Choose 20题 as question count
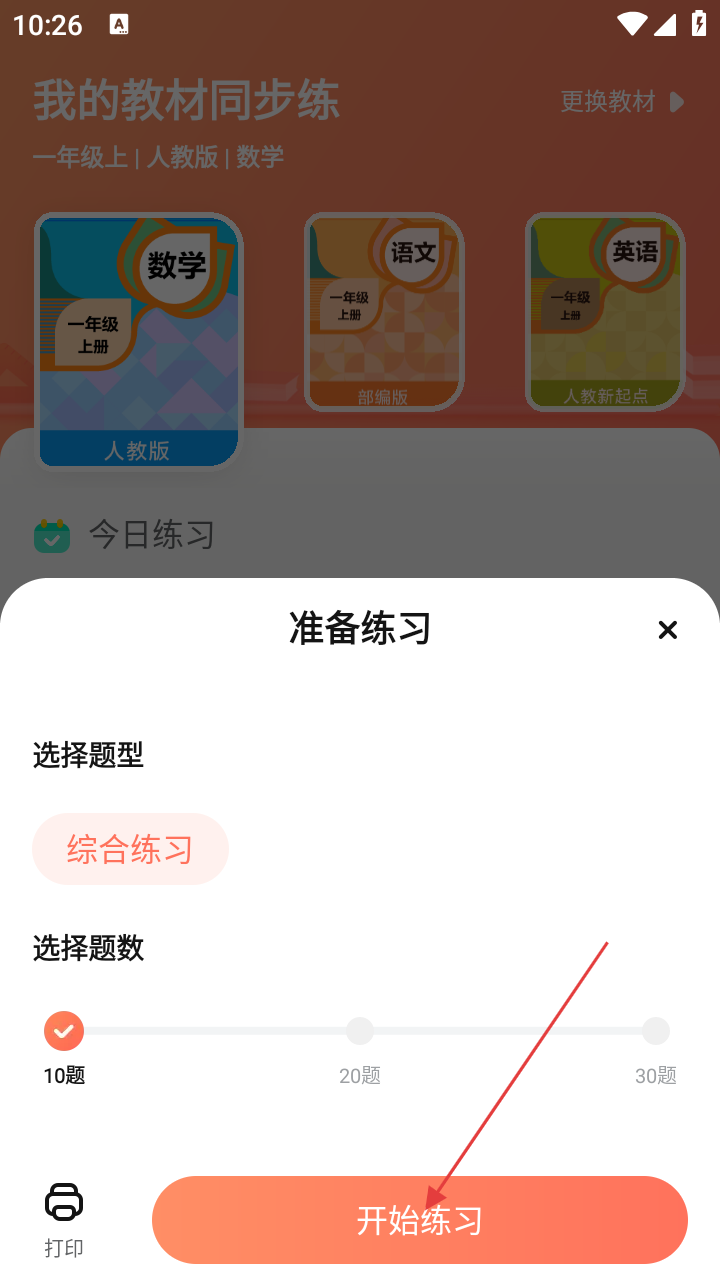Screen dimensions: 720x1280 pyautogui.click(x=360, y=1031)
